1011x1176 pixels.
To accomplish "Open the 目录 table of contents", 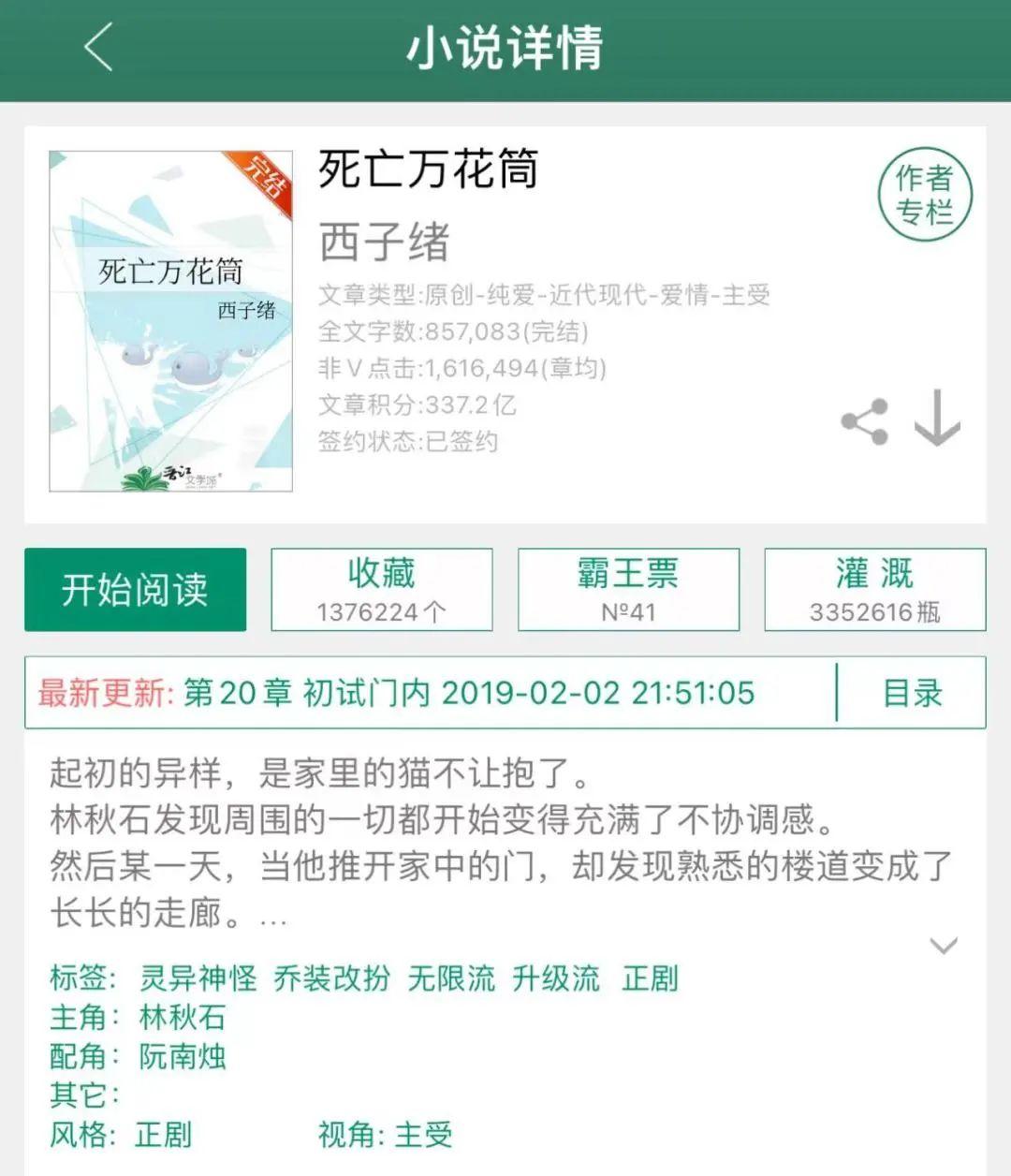I will click(x=912, y=693).
